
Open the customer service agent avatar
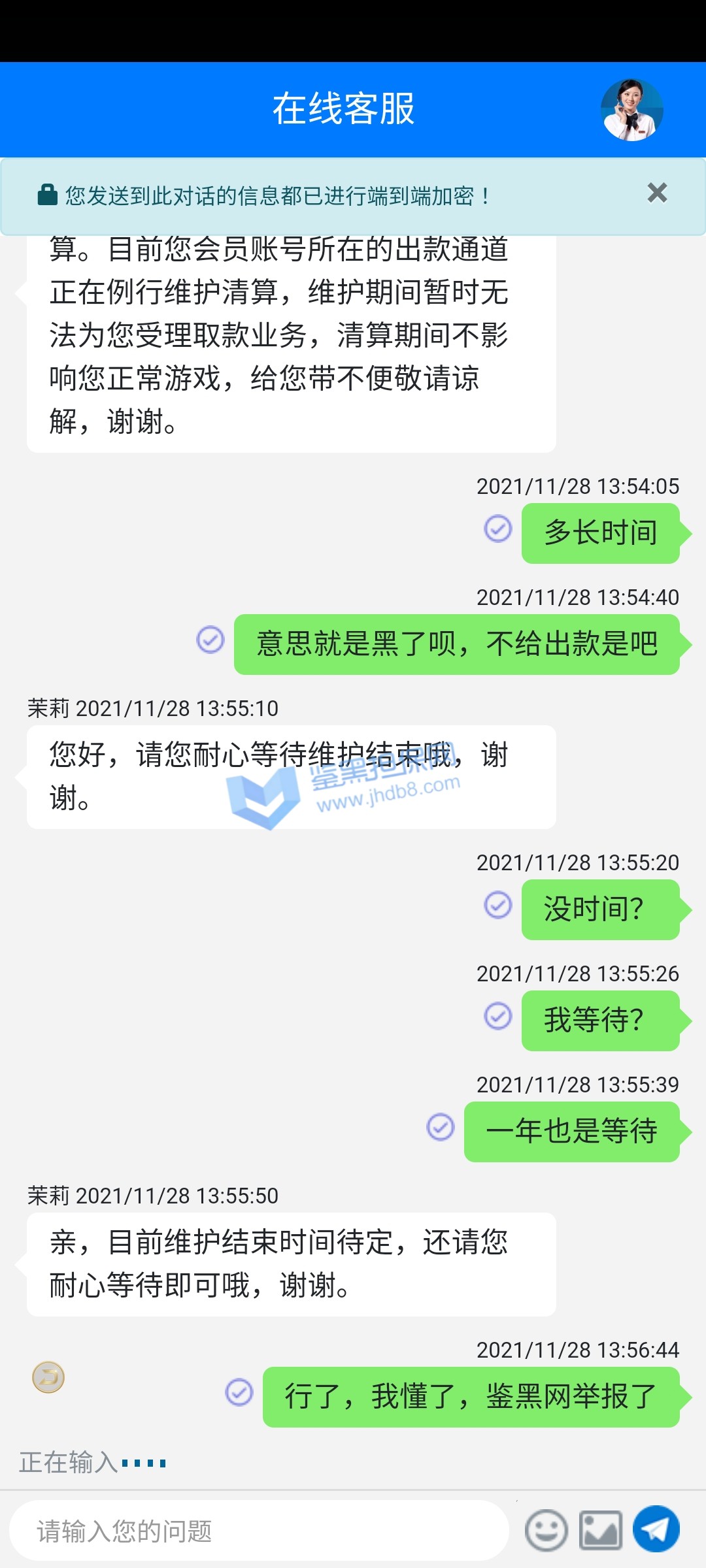pyautogui.click(x=631, y=110)
